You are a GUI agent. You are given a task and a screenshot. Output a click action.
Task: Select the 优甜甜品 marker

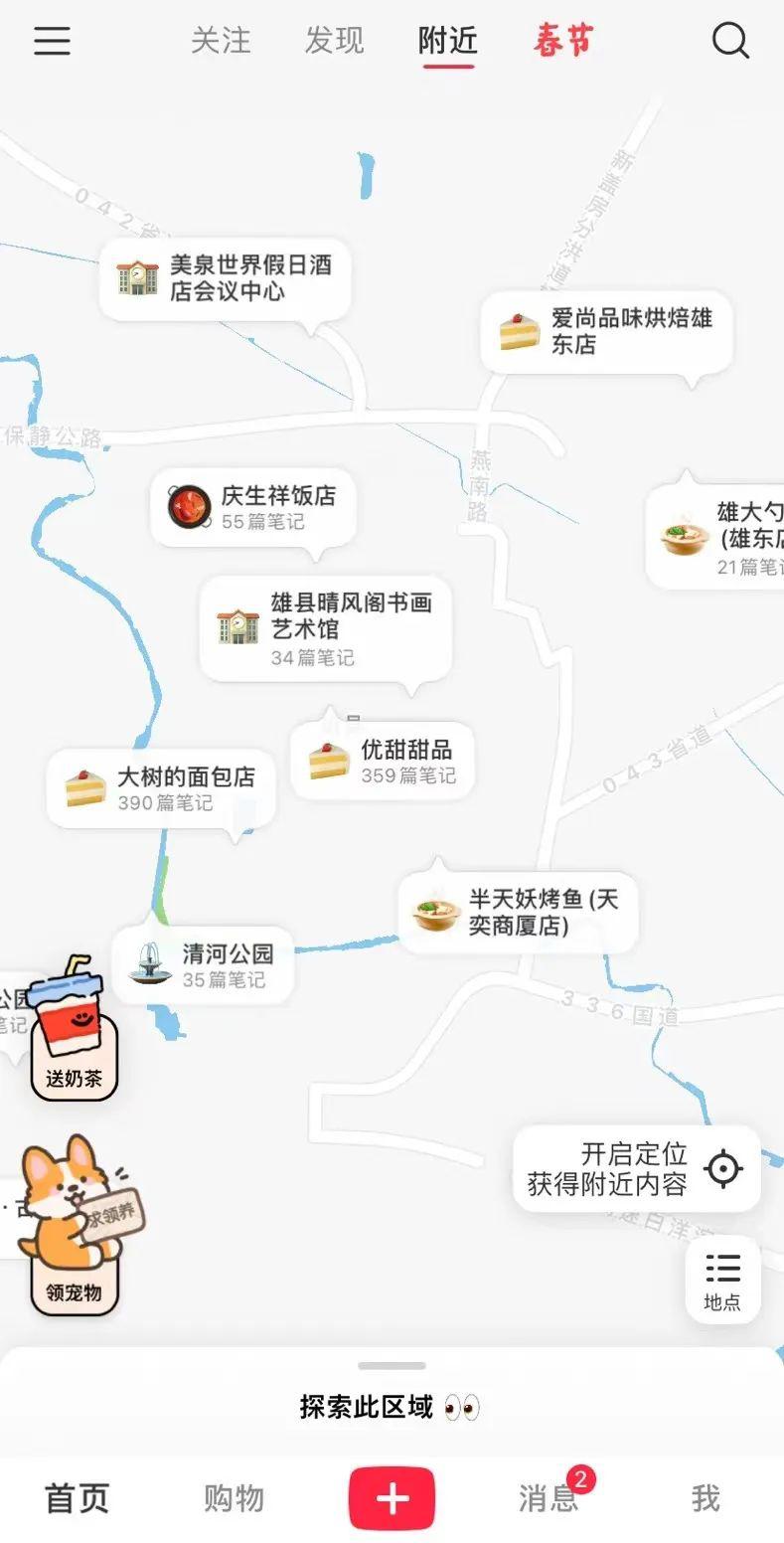(383, 761)
